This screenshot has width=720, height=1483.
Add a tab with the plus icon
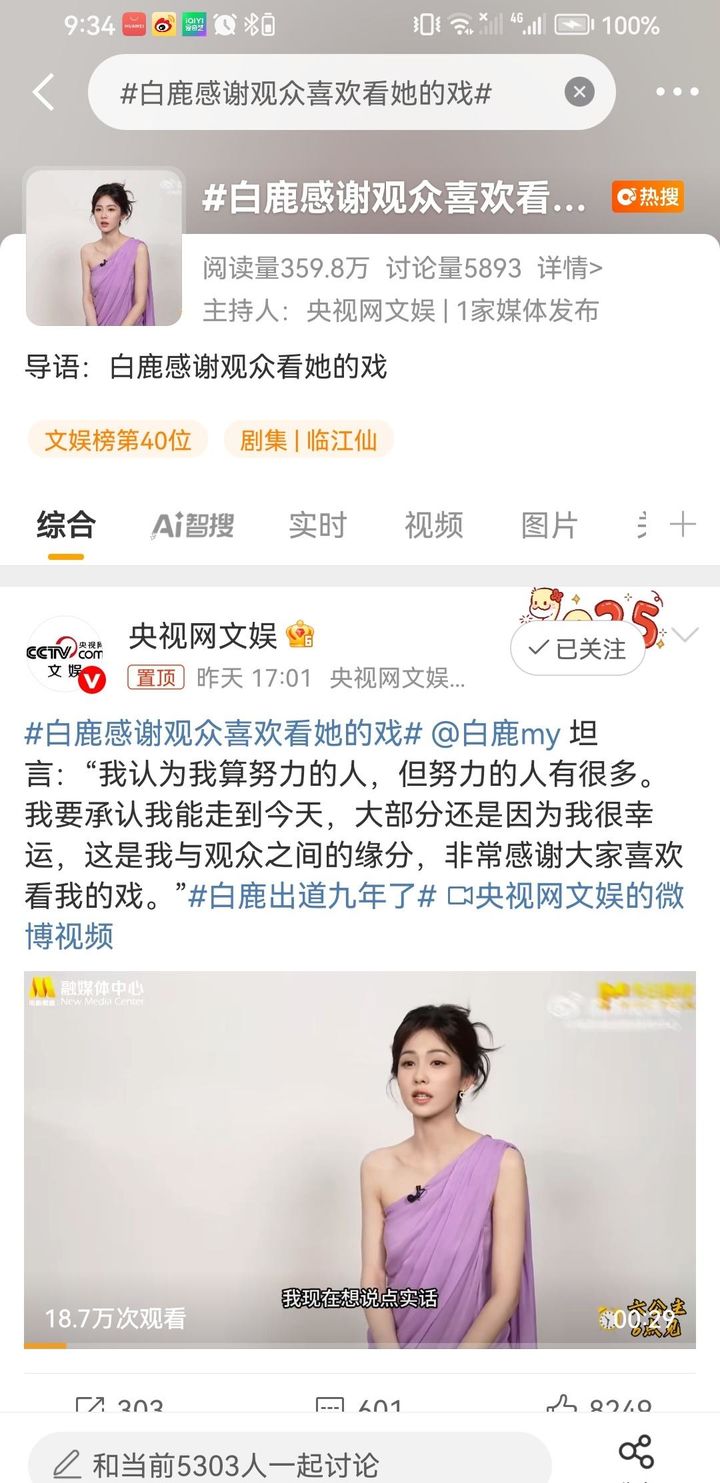[683, 524]
